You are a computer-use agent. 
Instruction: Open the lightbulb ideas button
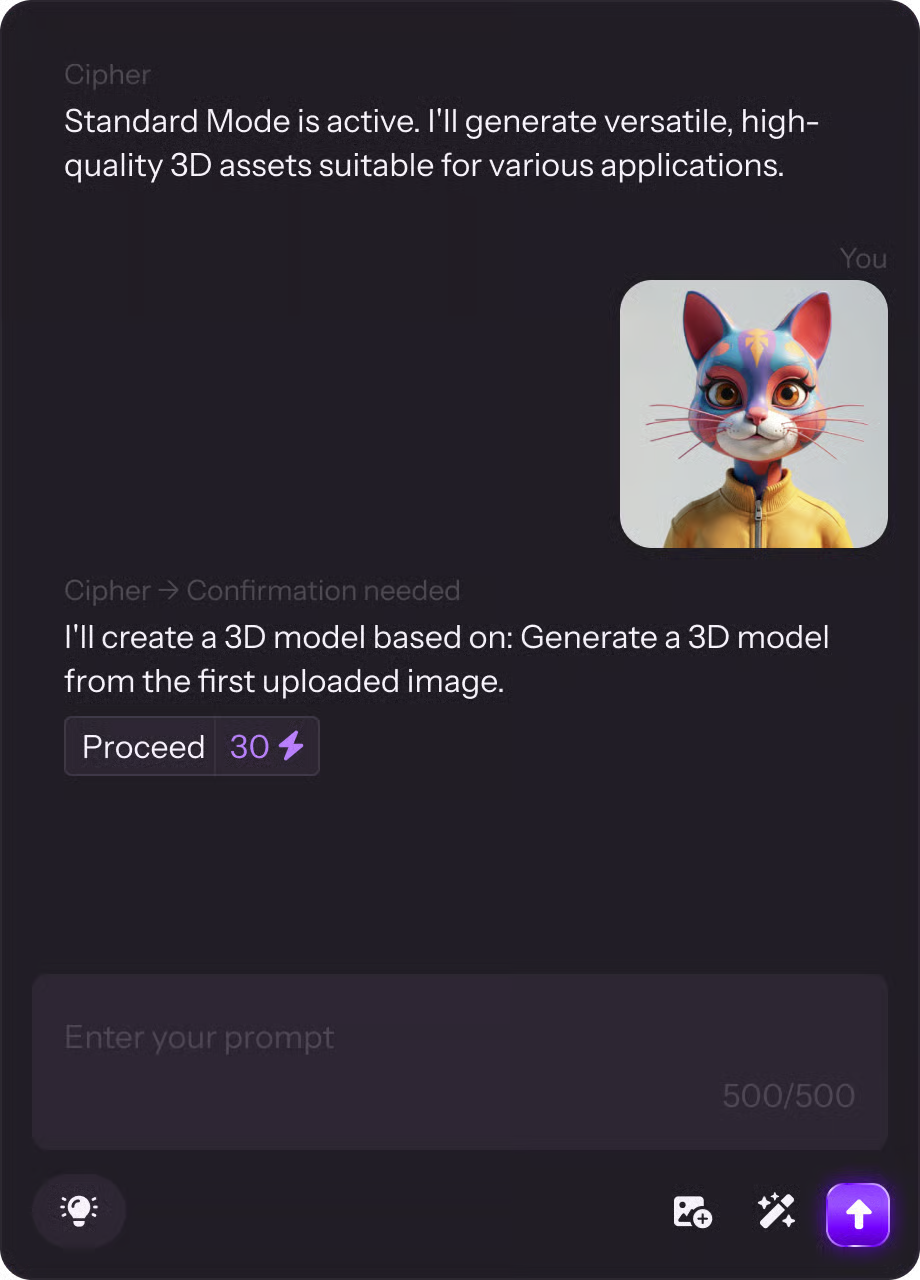click(79, 1211)
